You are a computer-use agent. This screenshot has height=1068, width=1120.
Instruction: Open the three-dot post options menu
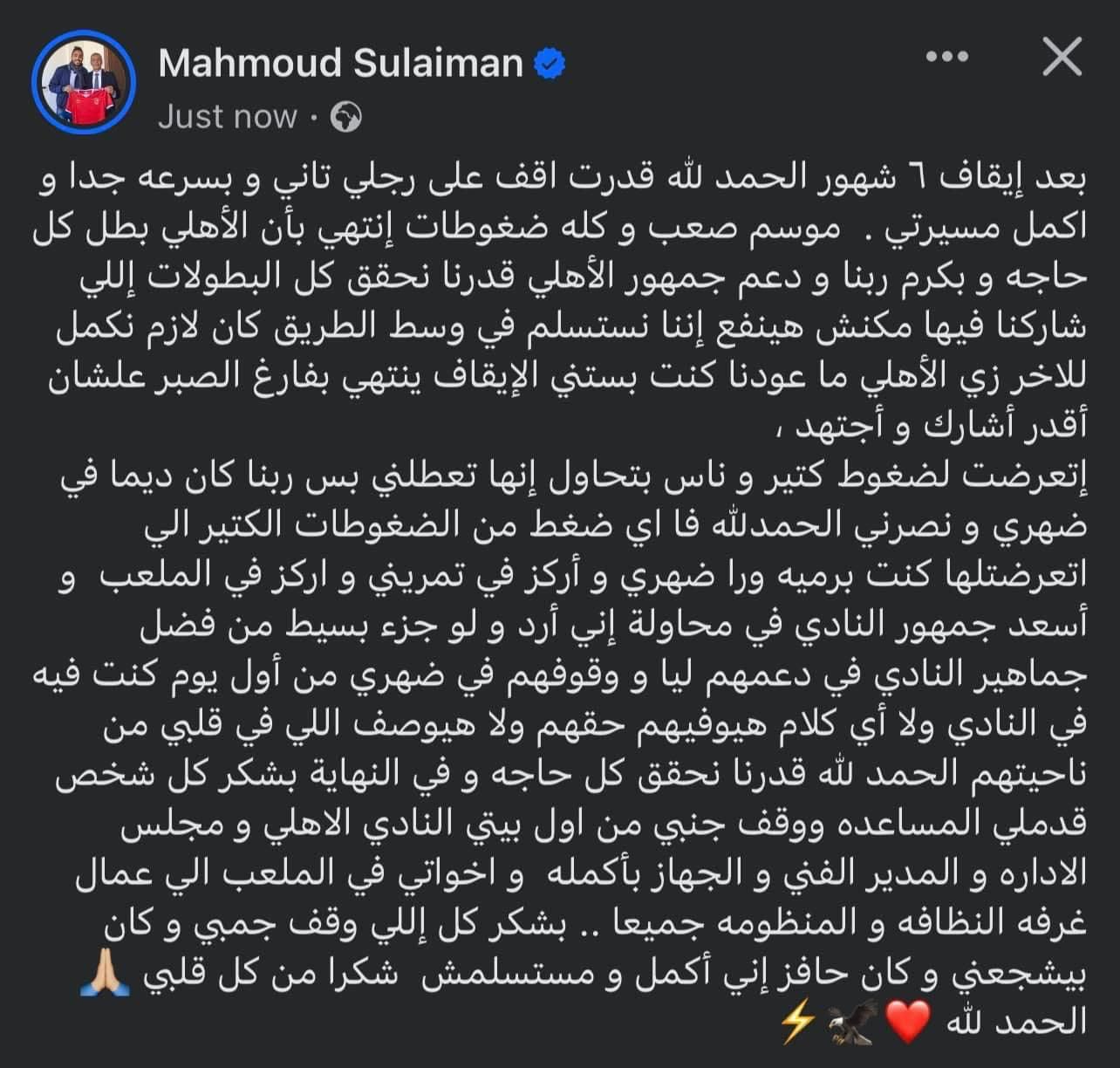pyautogui.click(x=946, y=57)
